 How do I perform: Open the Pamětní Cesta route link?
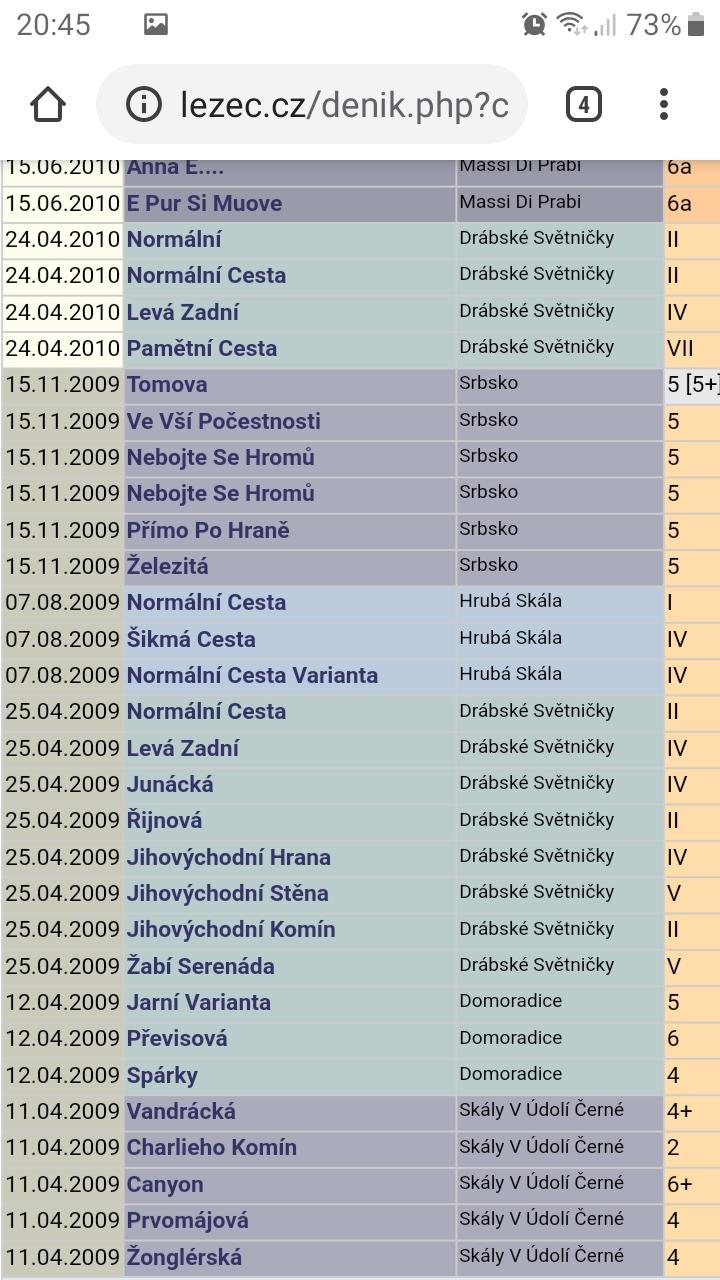[201, 348]
